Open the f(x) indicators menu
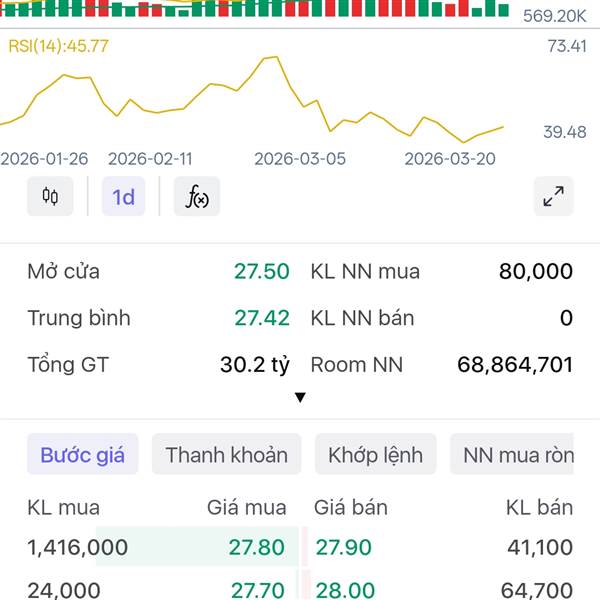The height and width of the screenshot is (600, 600). click(x=197, y=196)
